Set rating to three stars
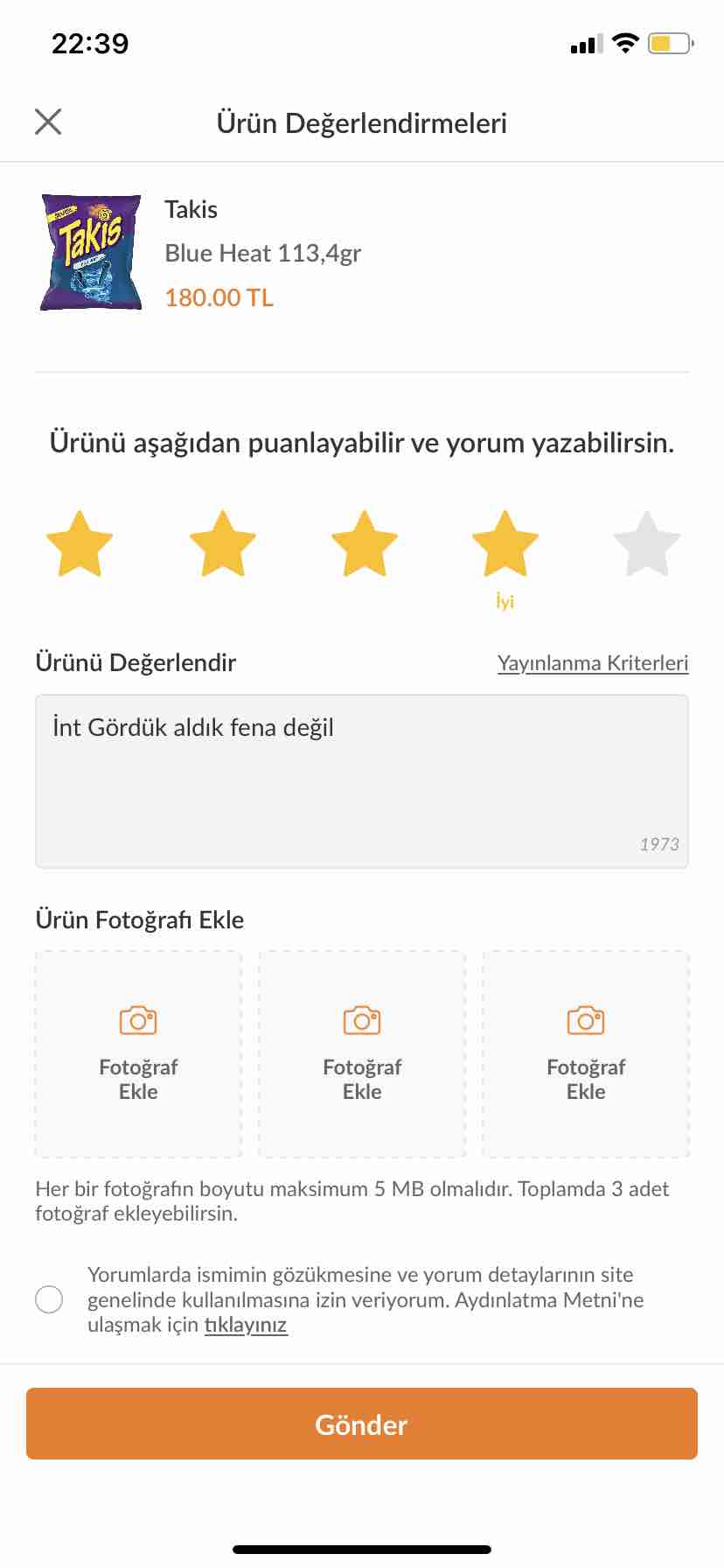The image size is (724, 1568). 364,543
